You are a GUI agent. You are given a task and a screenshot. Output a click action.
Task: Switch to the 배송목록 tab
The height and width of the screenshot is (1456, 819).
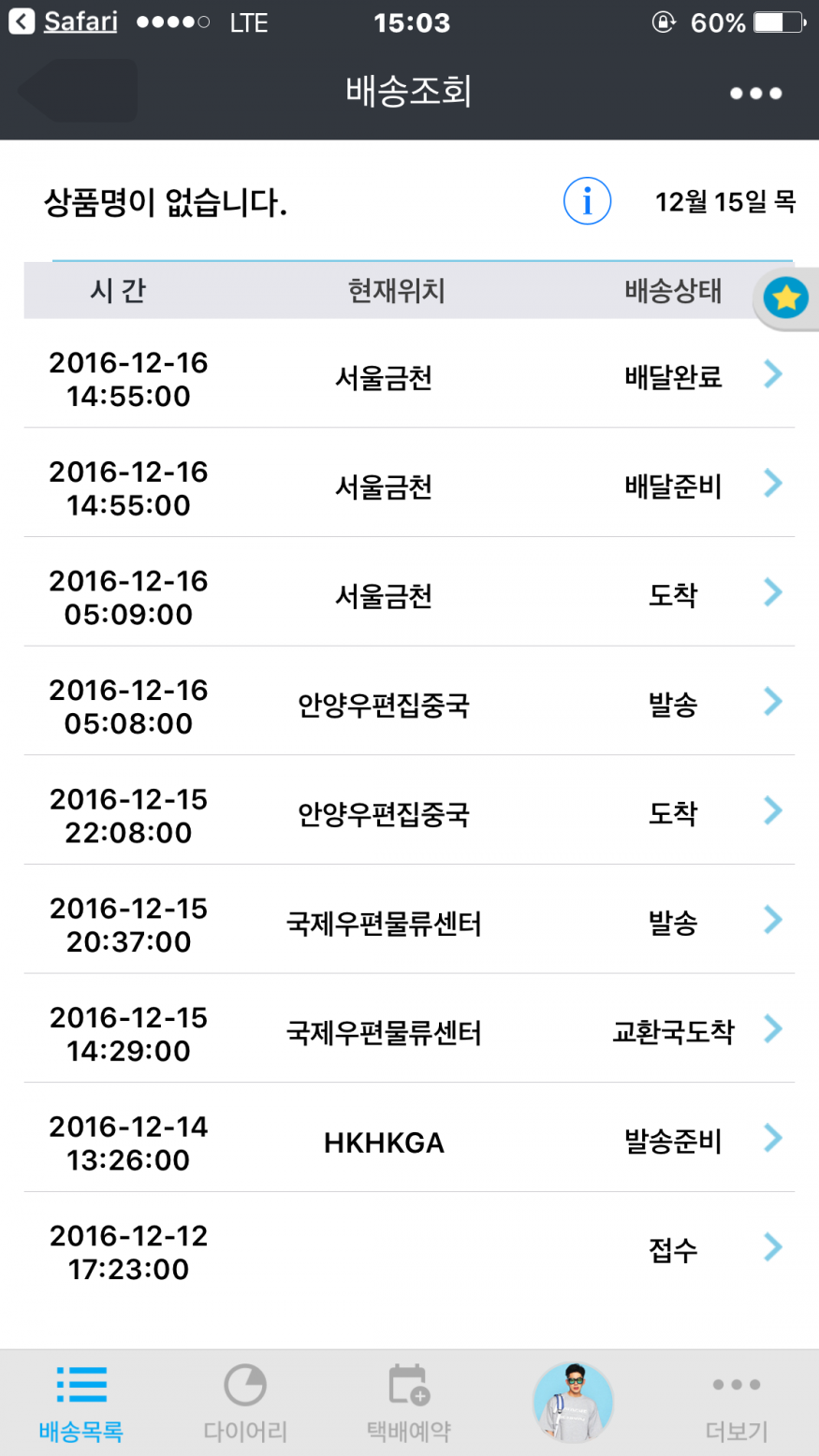coord(81,1403)
